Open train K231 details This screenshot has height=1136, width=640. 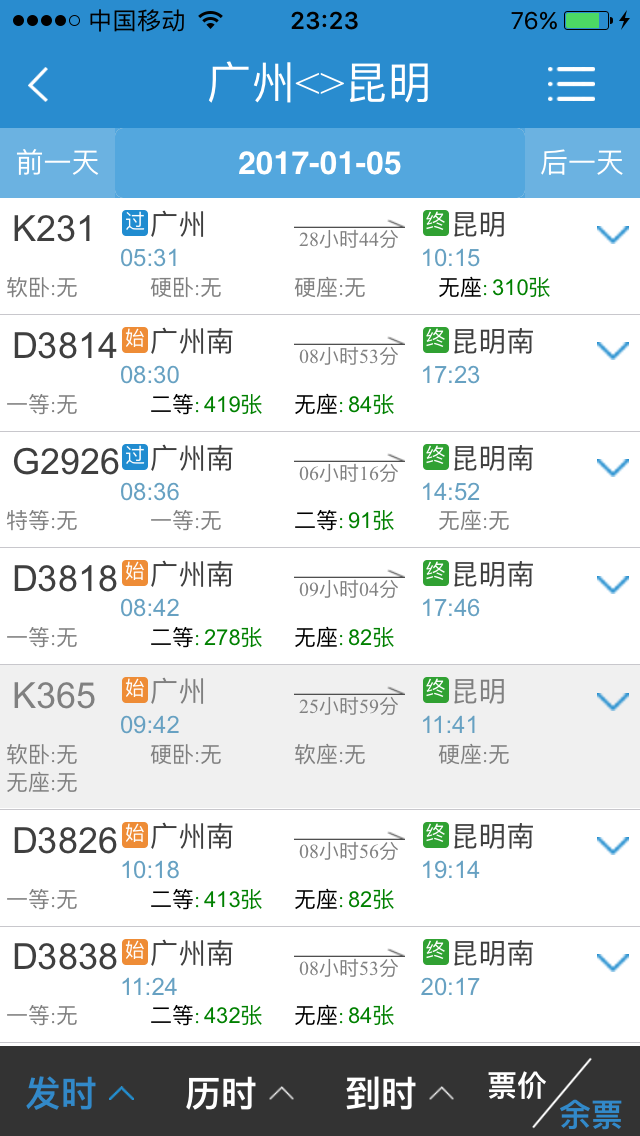pos(320,256)
